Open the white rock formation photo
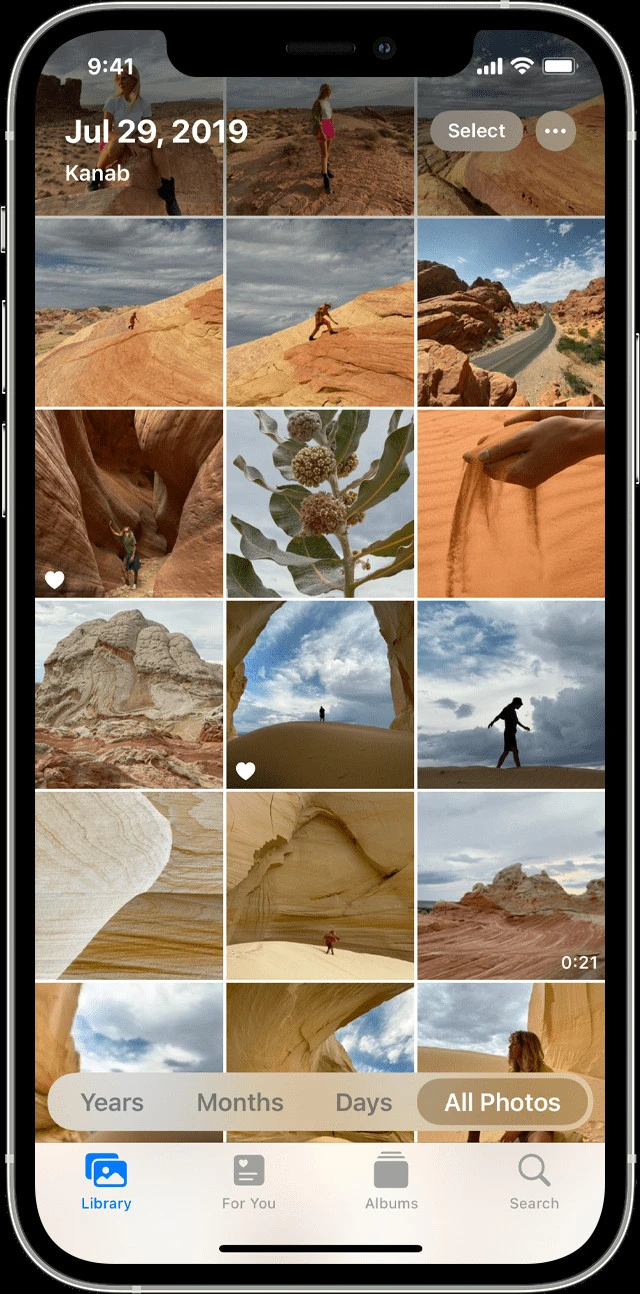This screenshot has width=640, height=1294. [129, 694]
